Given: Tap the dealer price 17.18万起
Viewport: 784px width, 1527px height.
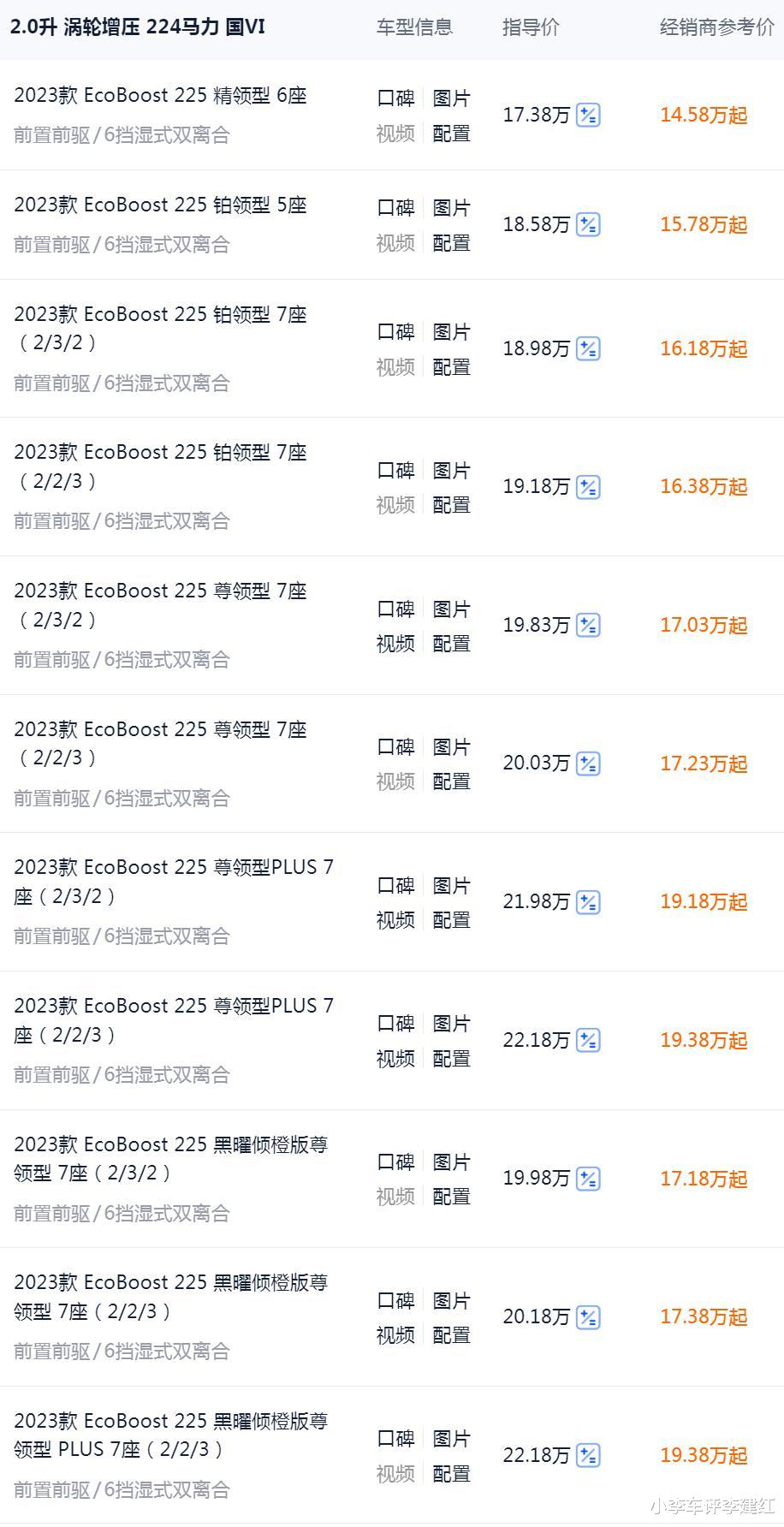Looking at the screenshot, I should [x=704, y=1179].
